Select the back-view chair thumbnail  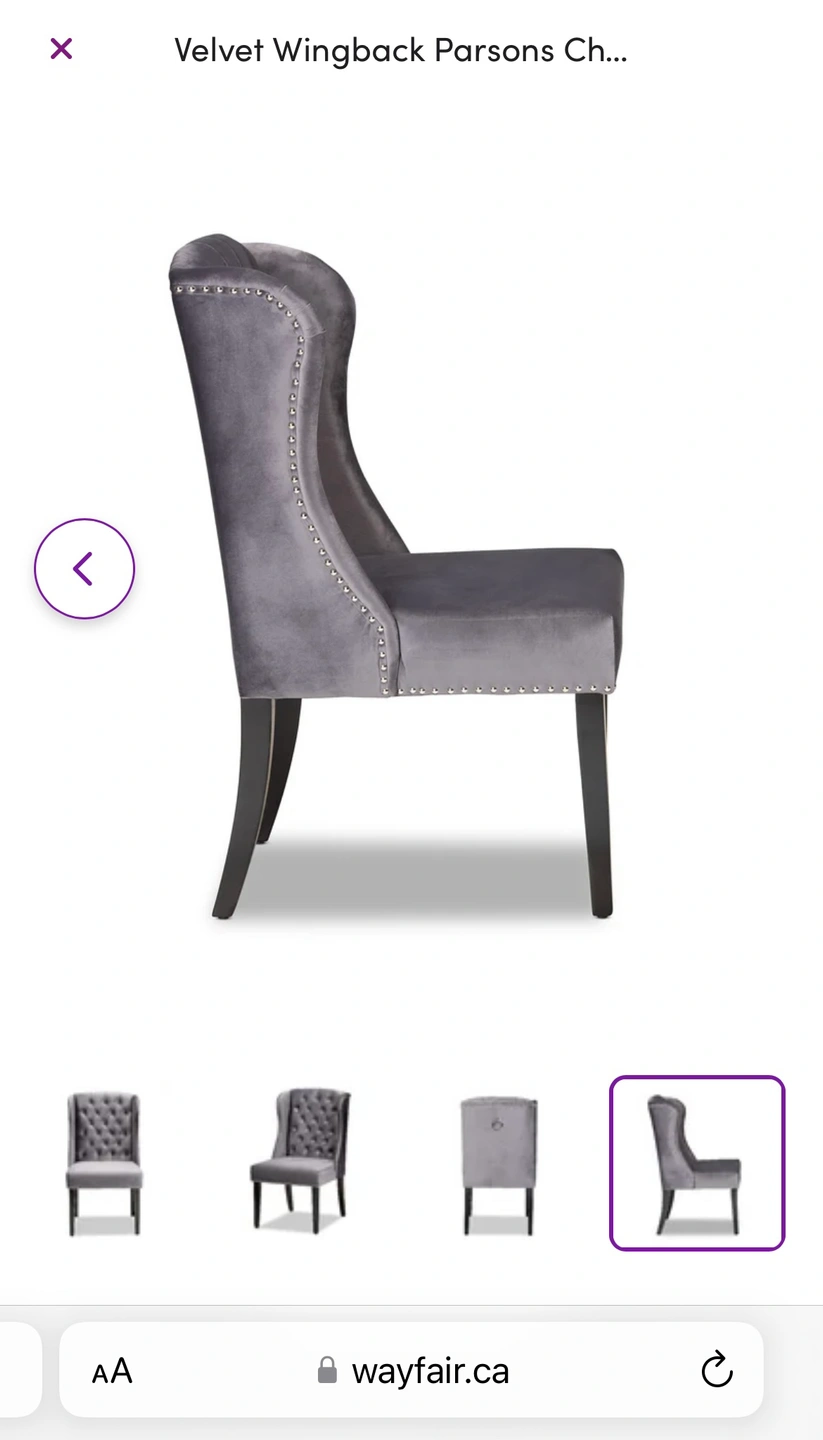(498, 1163)
